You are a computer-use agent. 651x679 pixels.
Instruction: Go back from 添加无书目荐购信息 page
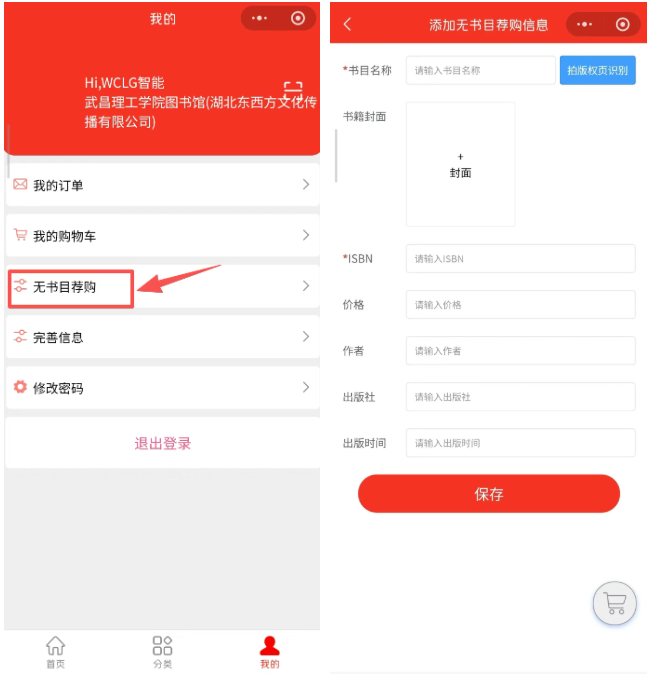[x=347, y=24]
